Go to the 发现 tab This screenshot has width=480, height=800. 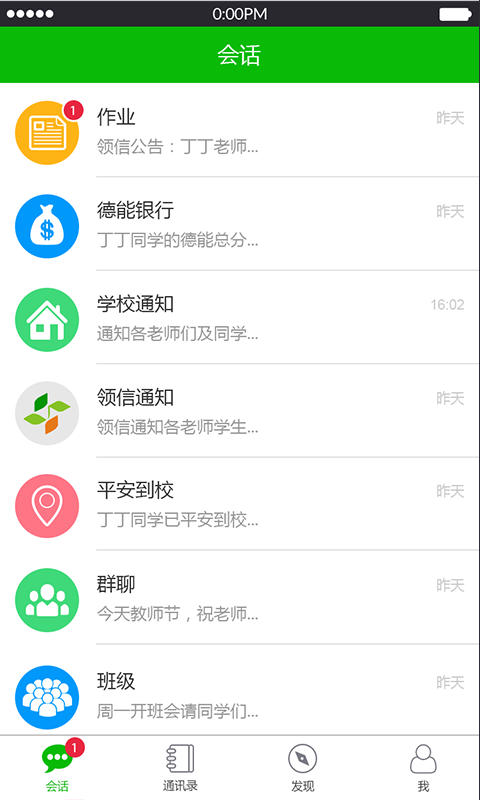302,767
